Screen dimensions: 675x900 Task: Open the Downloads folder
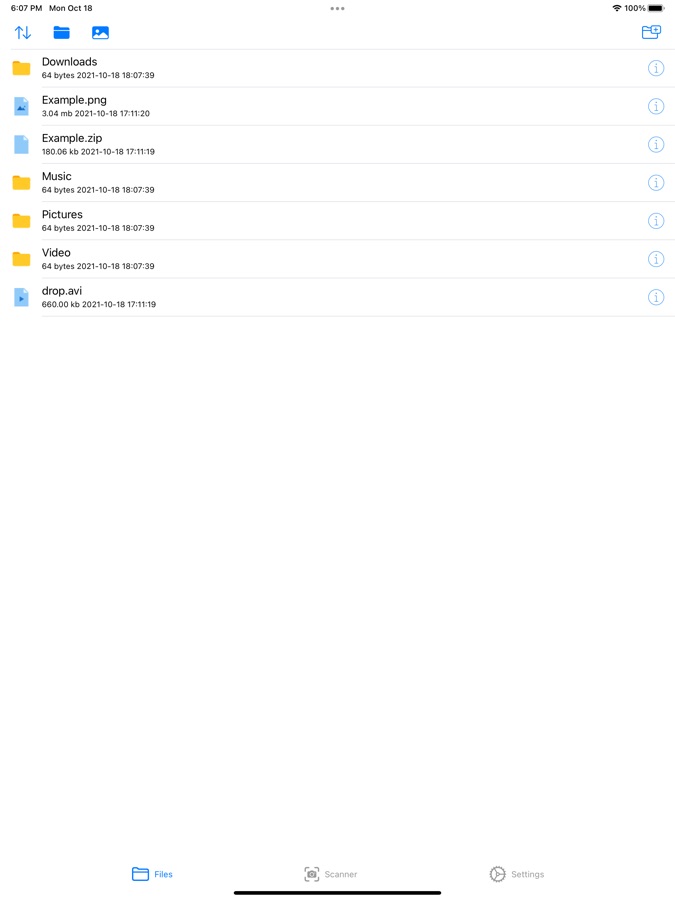coord(70,68)
